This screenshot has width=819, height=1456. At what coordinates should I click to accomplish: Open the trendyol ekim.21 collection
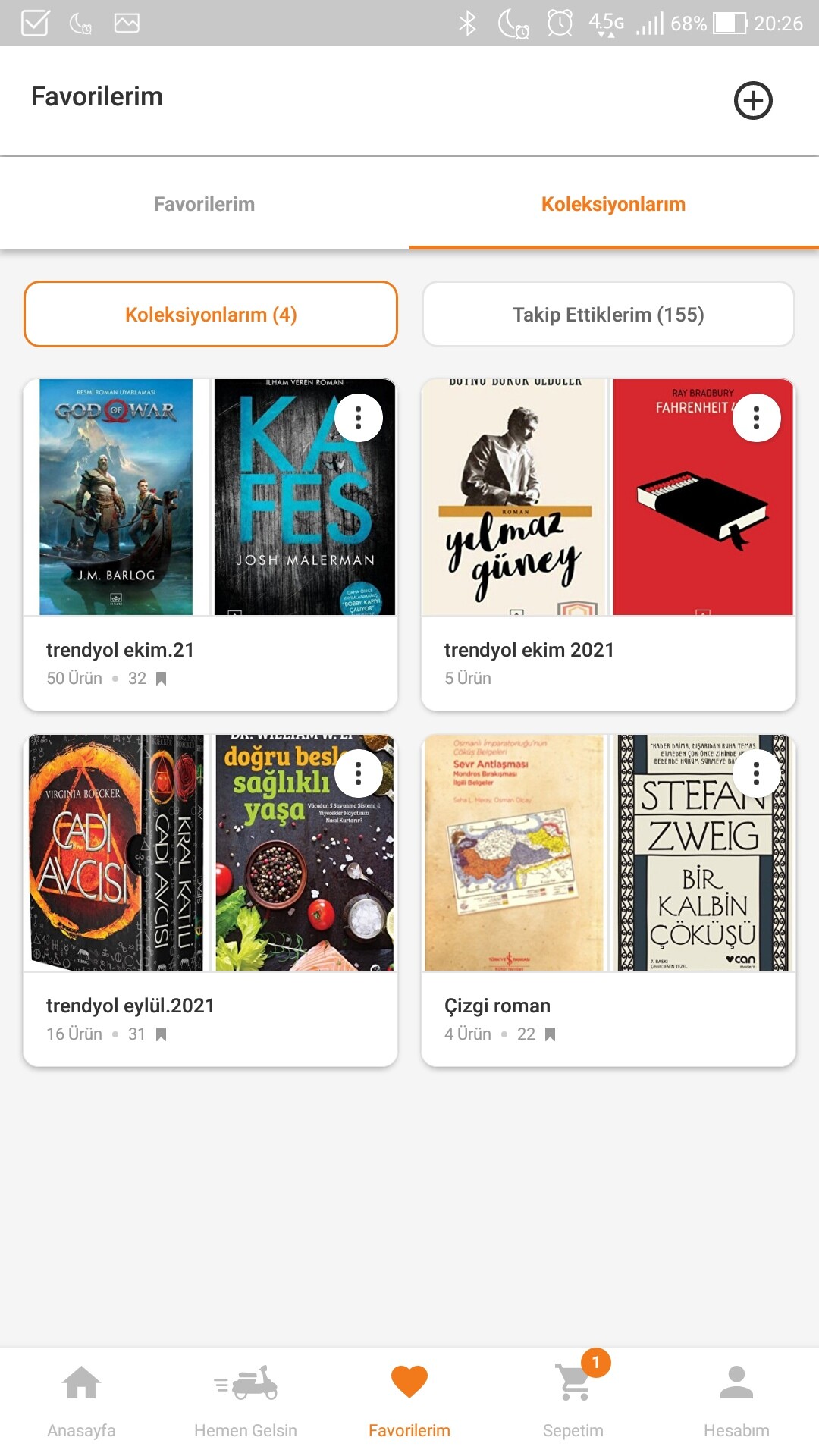coord(121,651)
